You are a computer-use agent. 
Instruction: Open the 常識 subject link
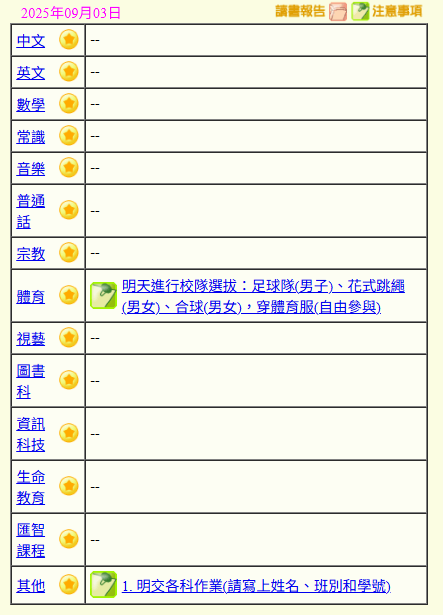[31, 137]
